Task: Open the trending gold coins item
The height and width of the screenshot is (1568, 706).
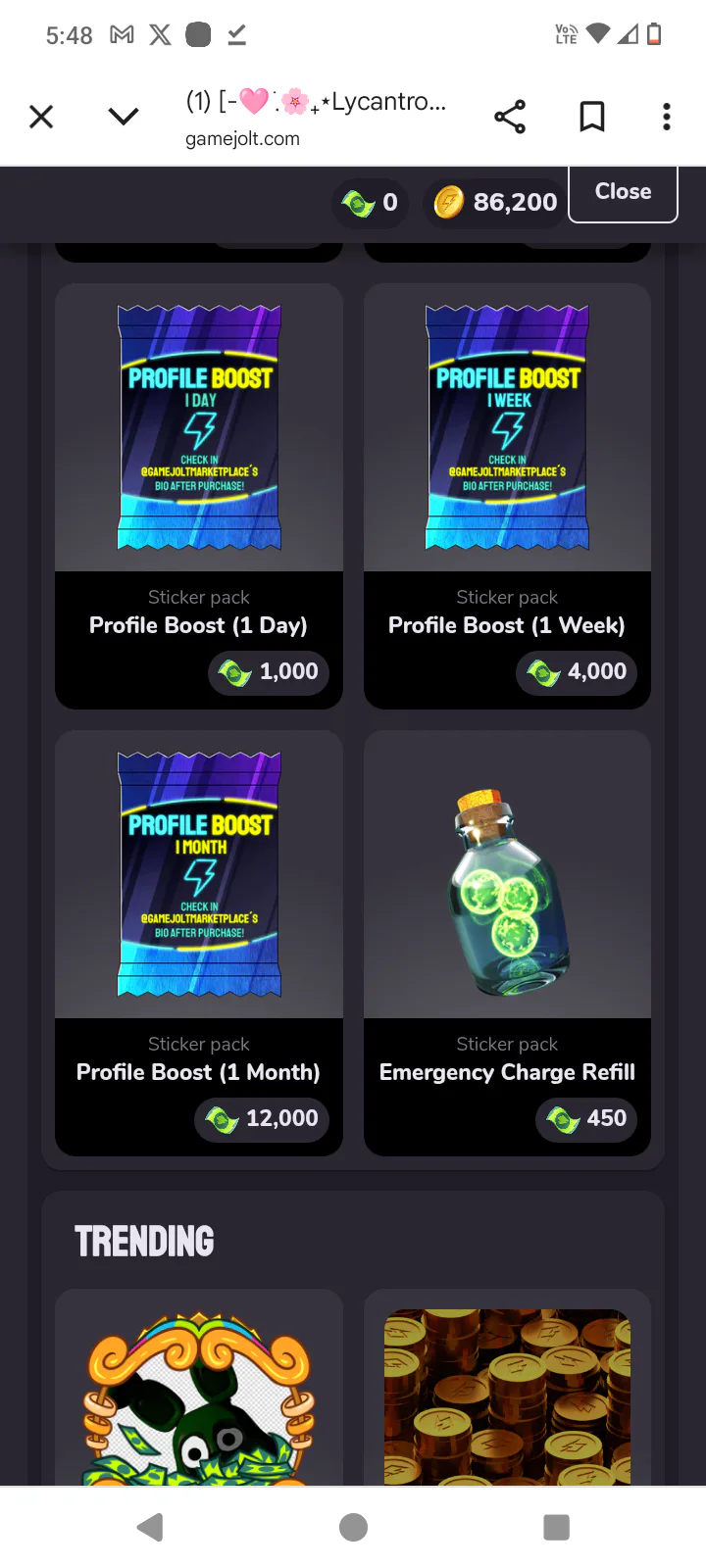Action: tap(507, 1388)
